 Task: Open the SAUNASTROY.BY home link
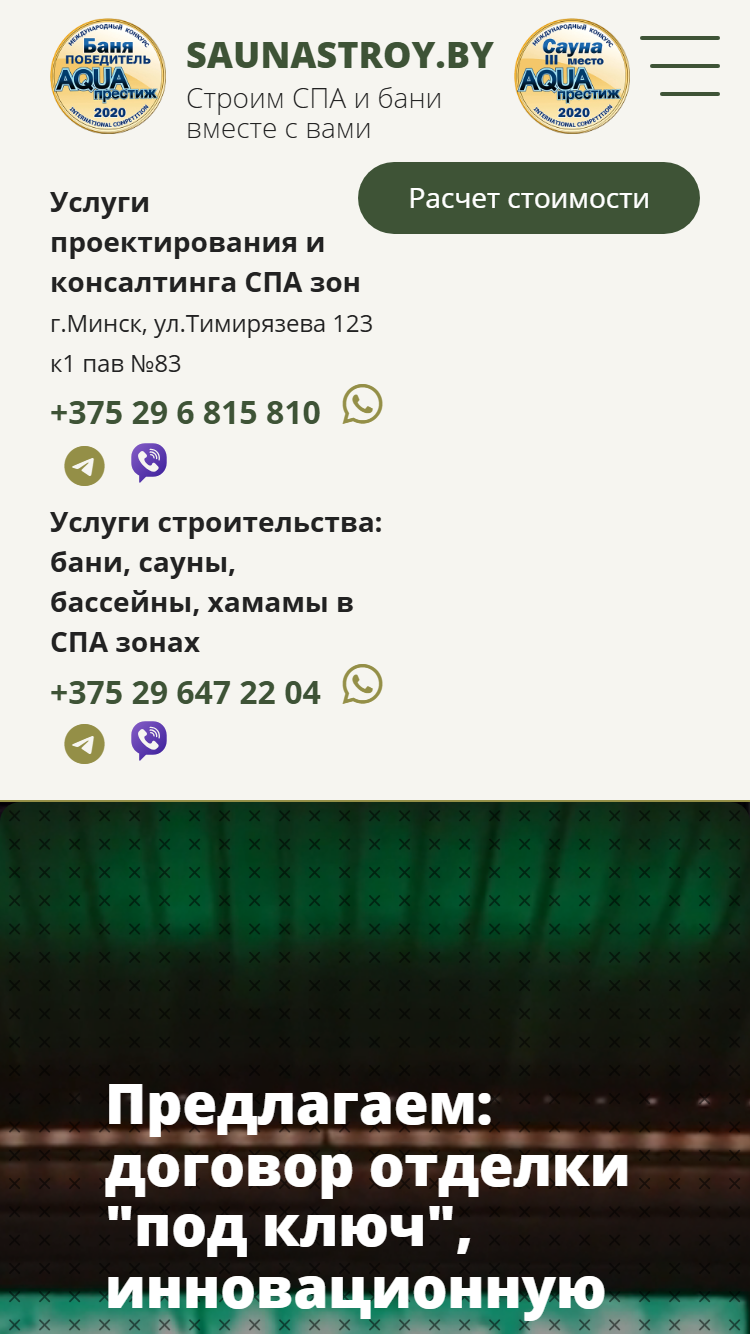(x=340, y=56)
